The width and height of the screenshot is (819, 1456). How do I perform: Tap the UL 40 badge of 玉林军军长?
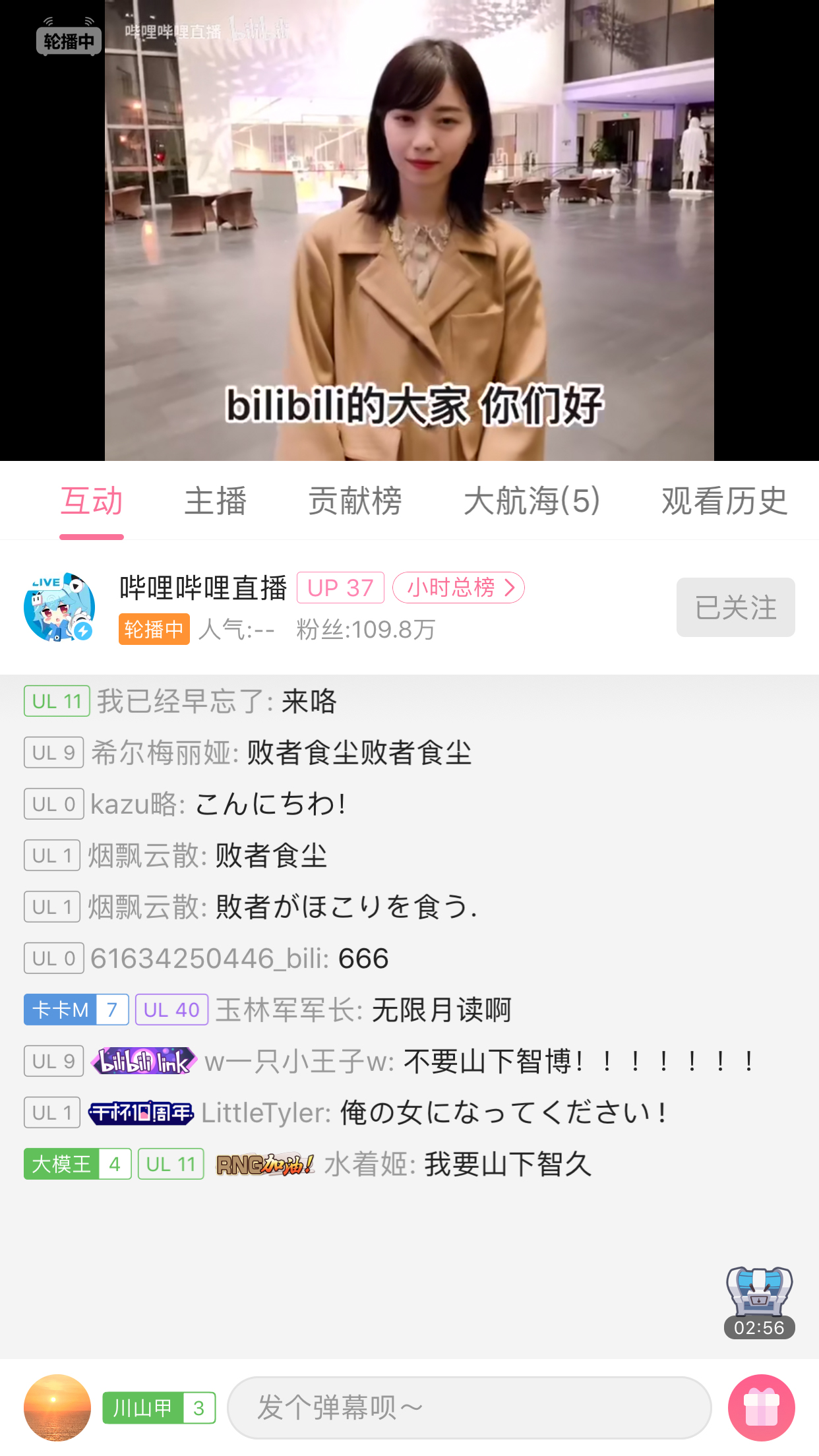click(x=171, y=1010)
